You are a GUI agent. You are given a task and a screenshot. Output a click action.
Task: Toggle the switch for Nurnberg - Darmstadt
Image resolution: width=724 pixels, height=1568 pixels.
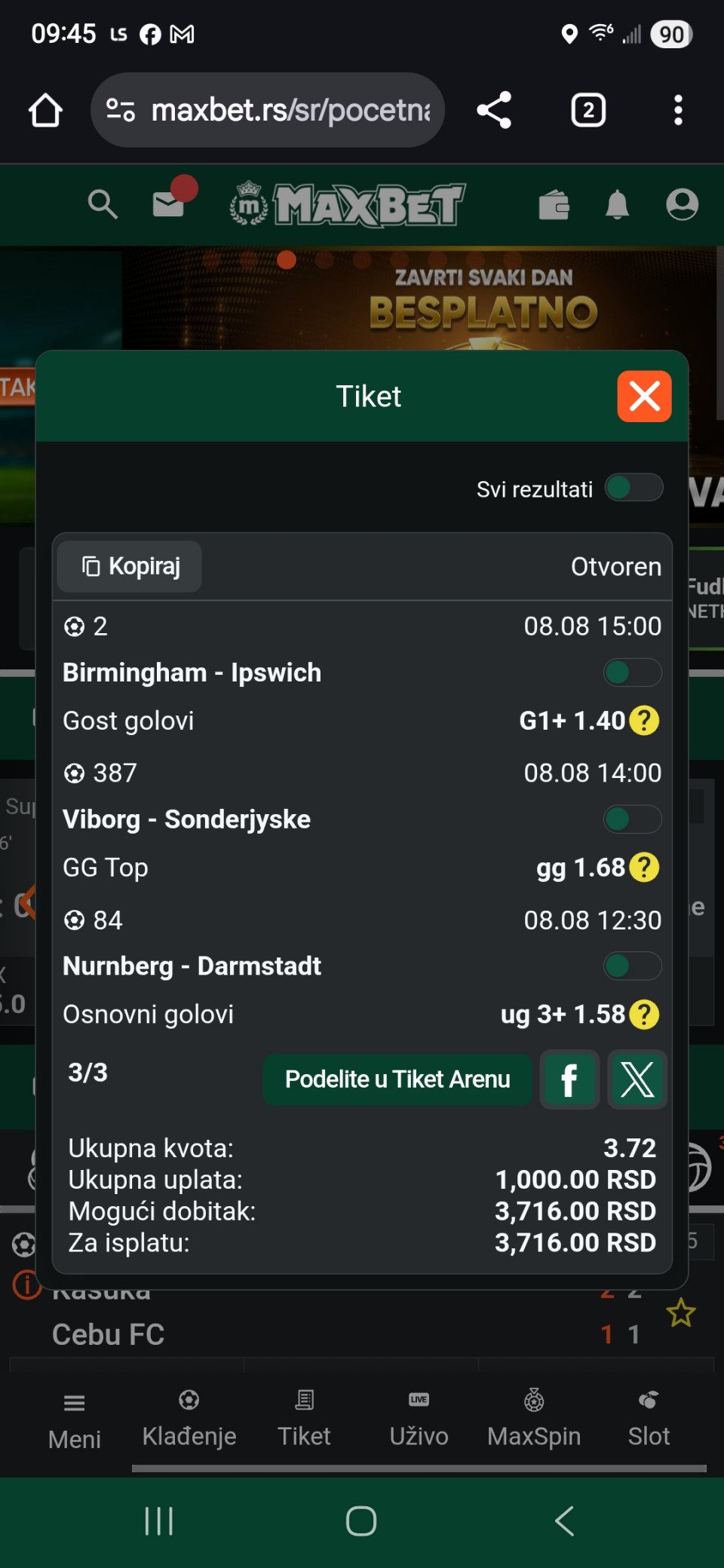632,966
